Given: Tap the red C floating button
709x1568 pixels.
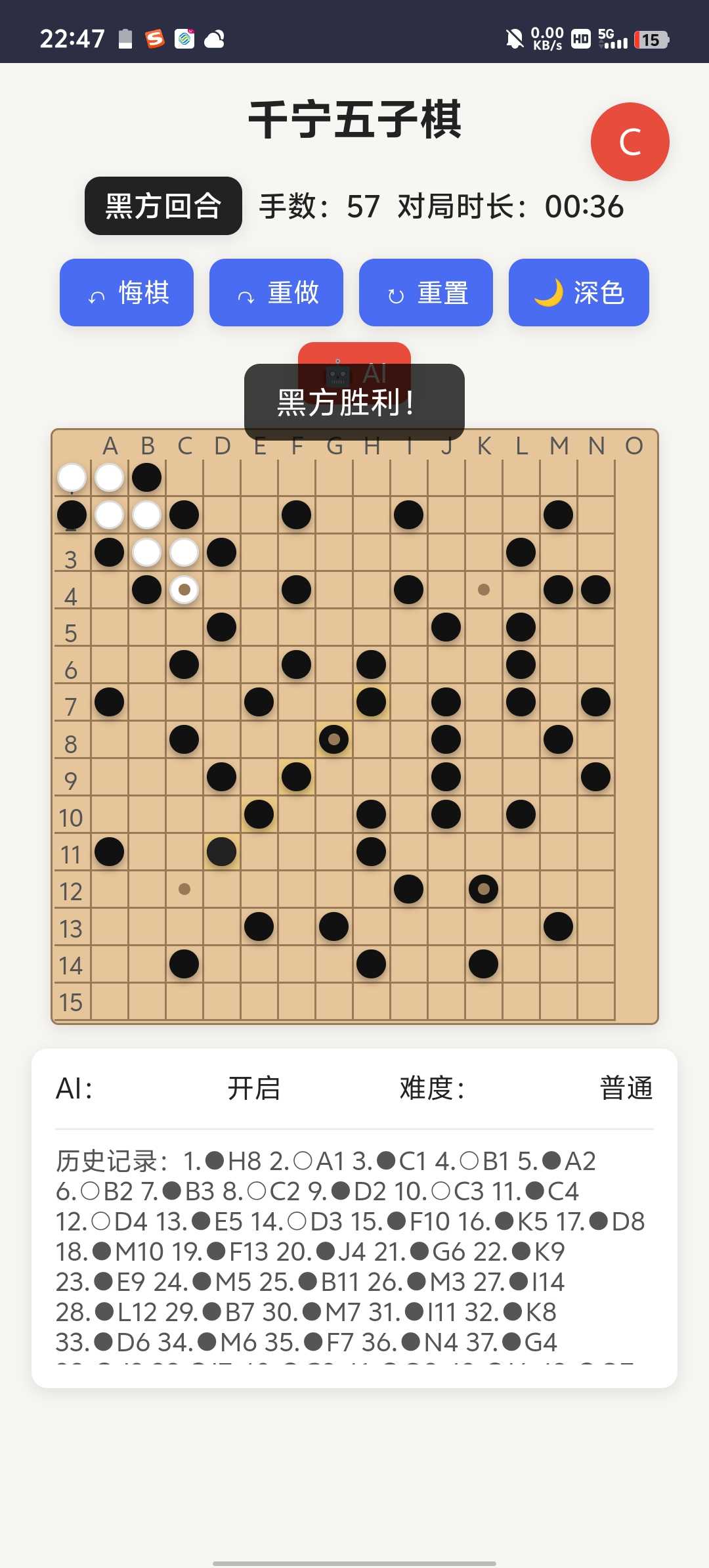Looking at the screenshot, I should 630,142.
